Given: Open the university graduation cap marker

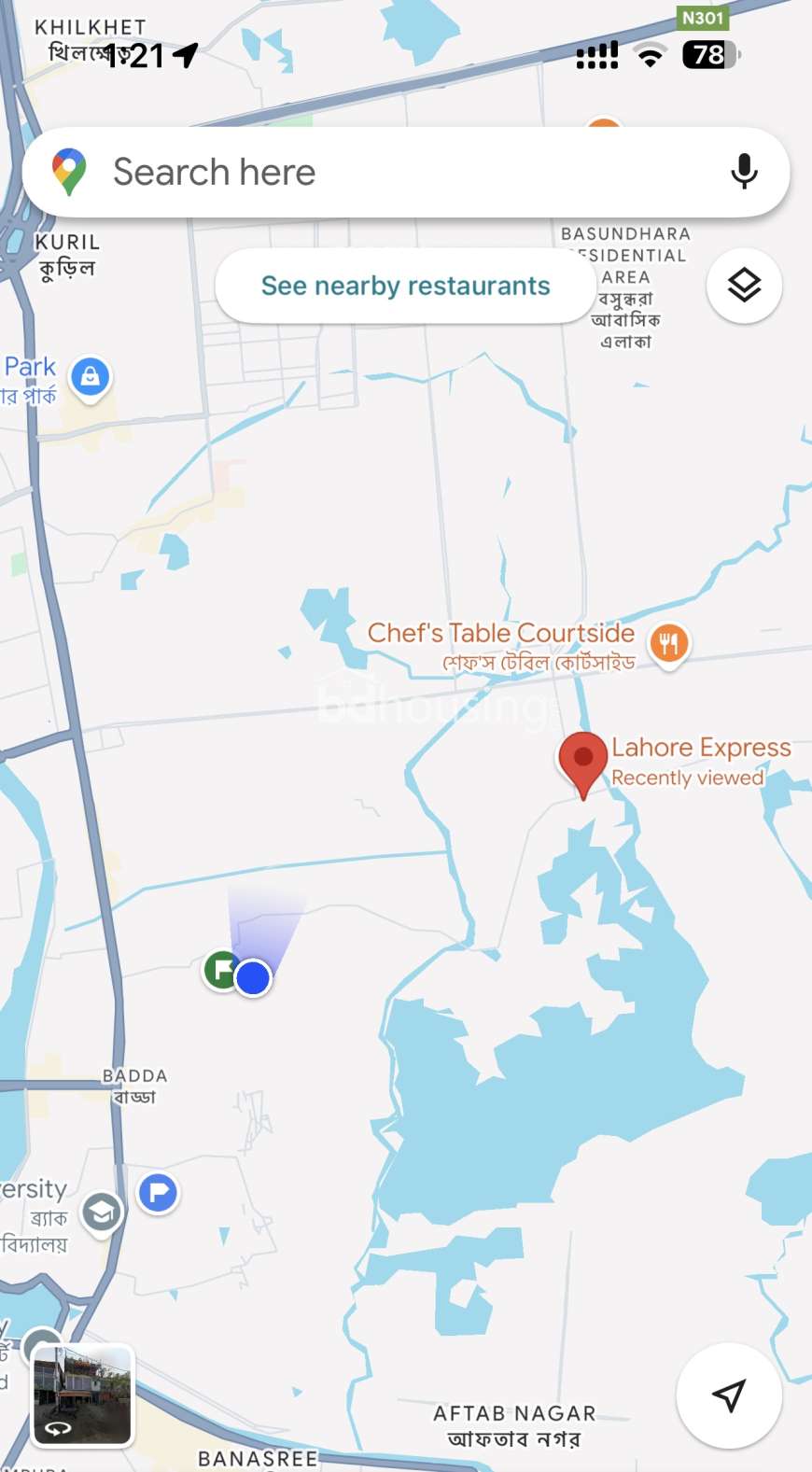Looking at the screenshot, I should click(x=102, y=1213).
